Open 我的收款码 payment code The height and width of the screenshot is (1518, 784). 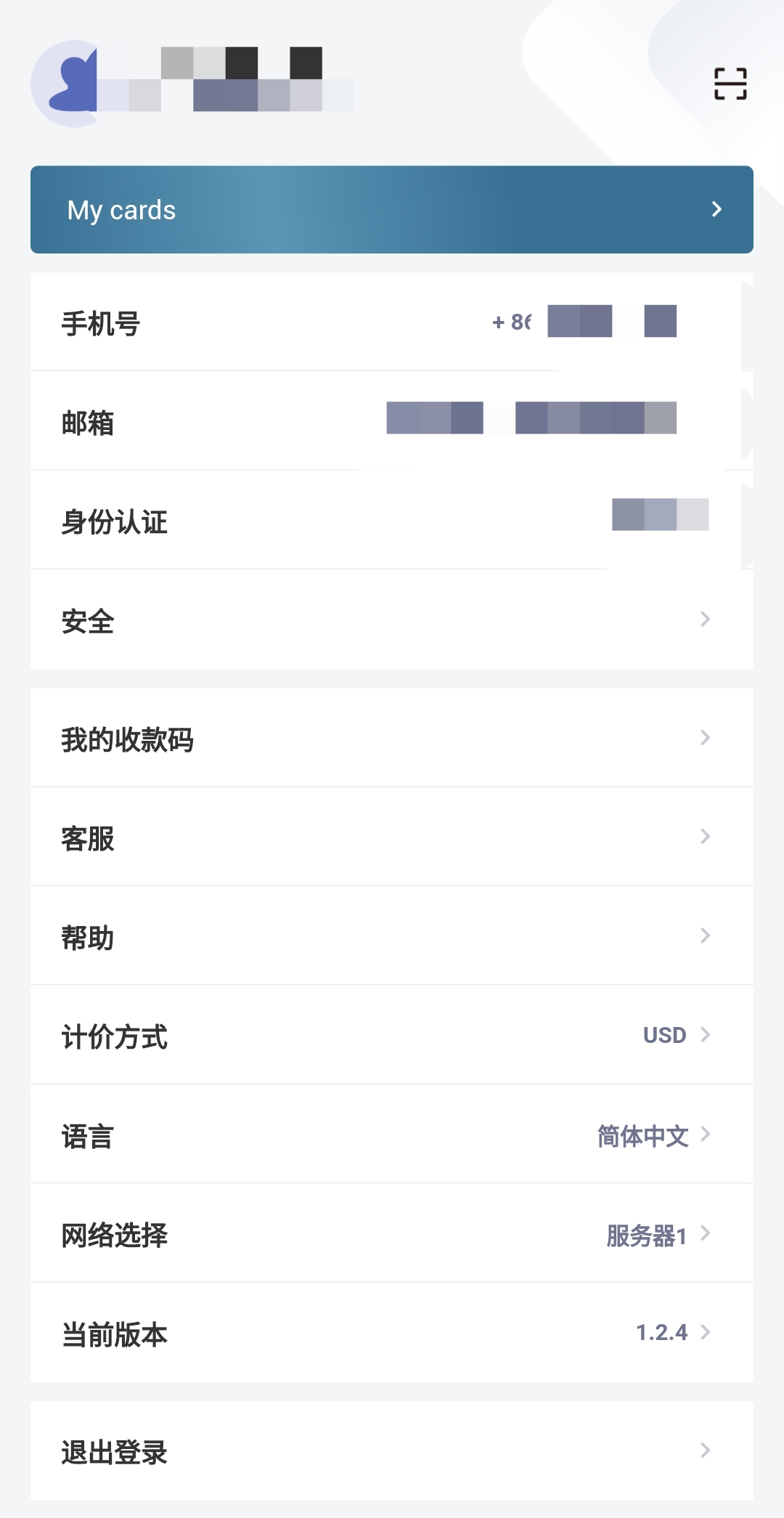[392, 738]
